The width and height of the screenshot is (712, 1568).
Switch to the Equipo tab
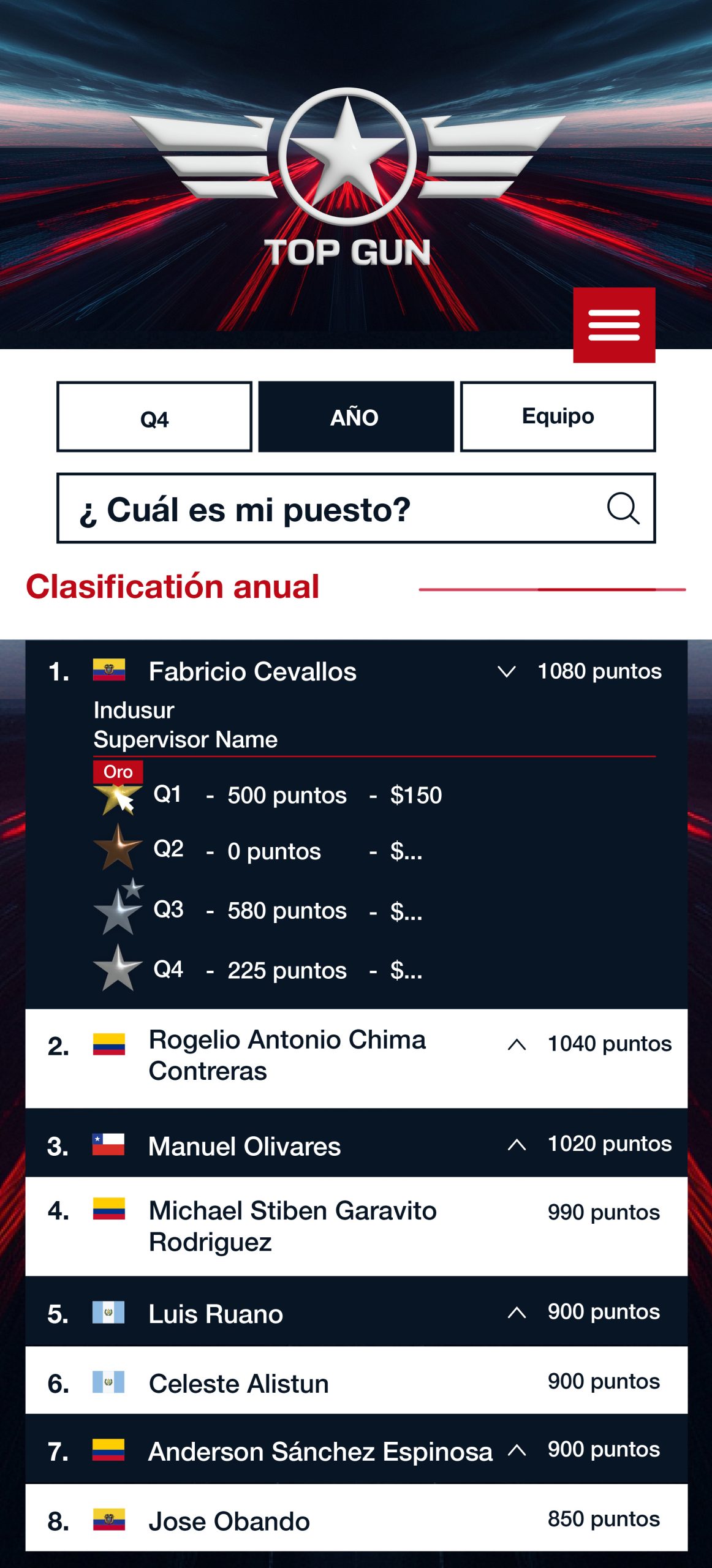558,417
